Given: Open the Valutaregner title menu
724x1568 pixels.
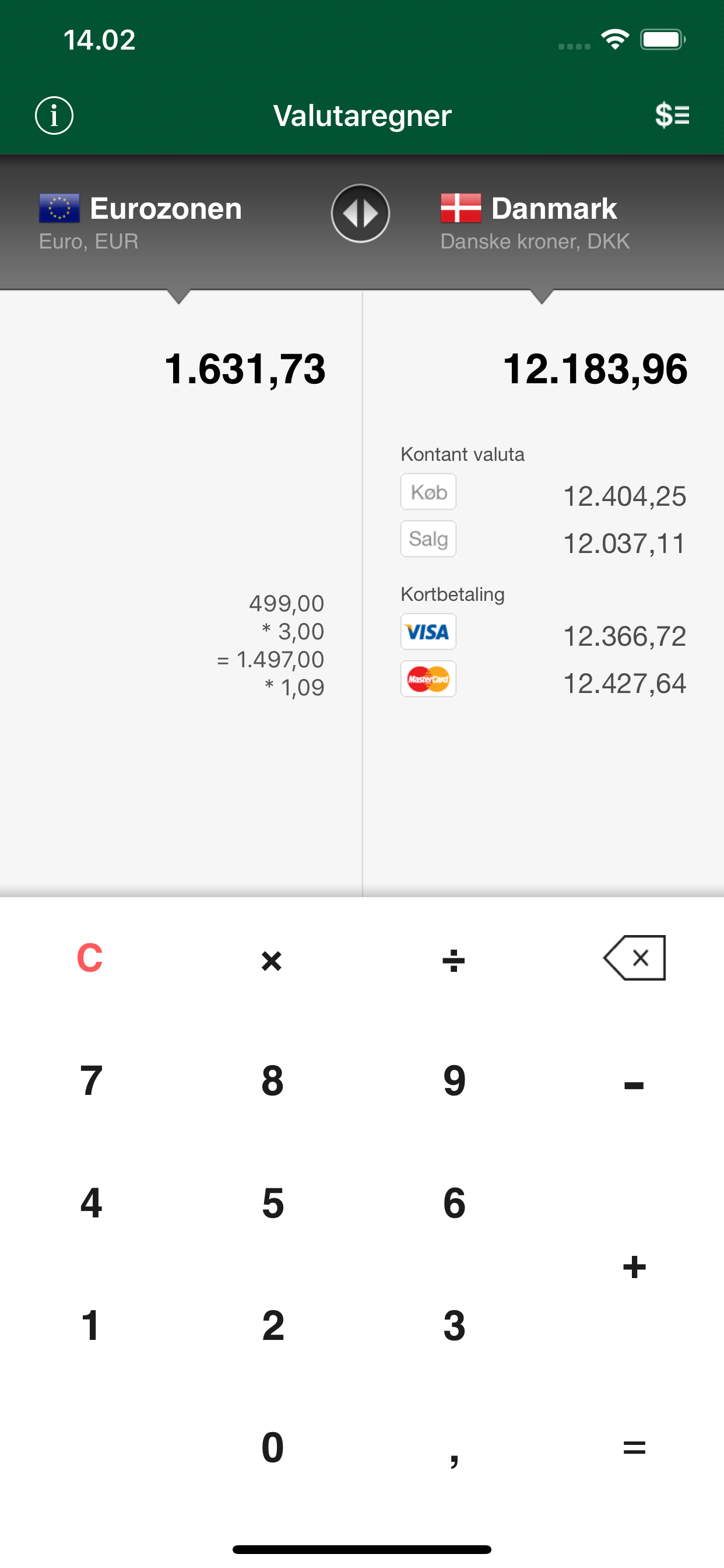Looking at the screenshot, I should click(361, 114).
